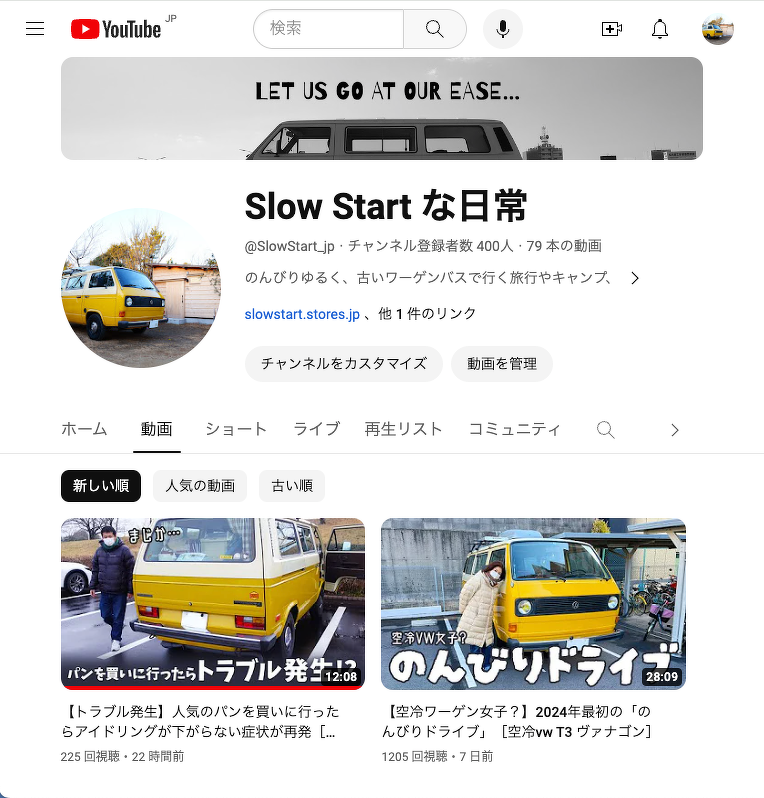The width and height of the screenshot is (764, 798).
Task: Open the hamburger guide menu
Action: coord(35,29)
